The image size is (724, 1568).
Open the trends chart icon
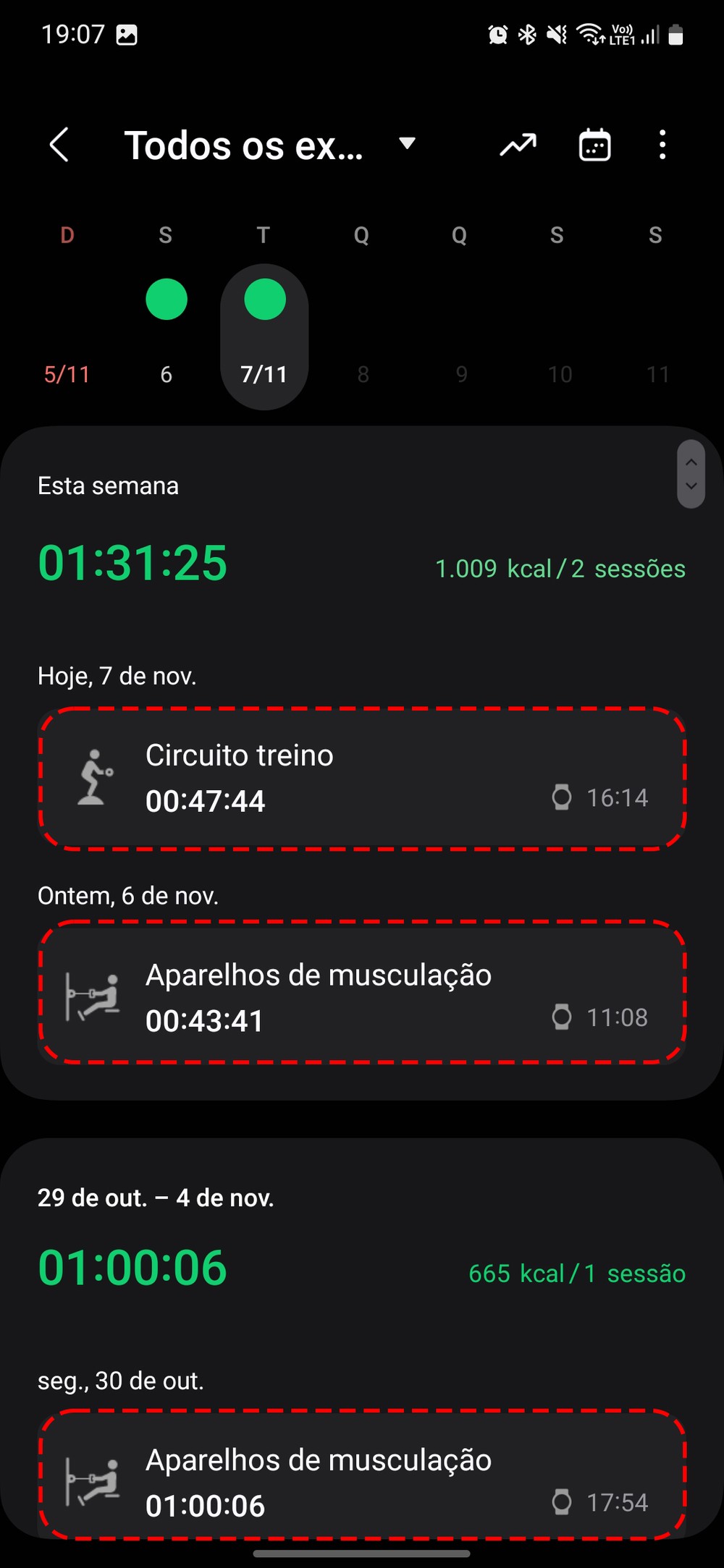point(518,145)
